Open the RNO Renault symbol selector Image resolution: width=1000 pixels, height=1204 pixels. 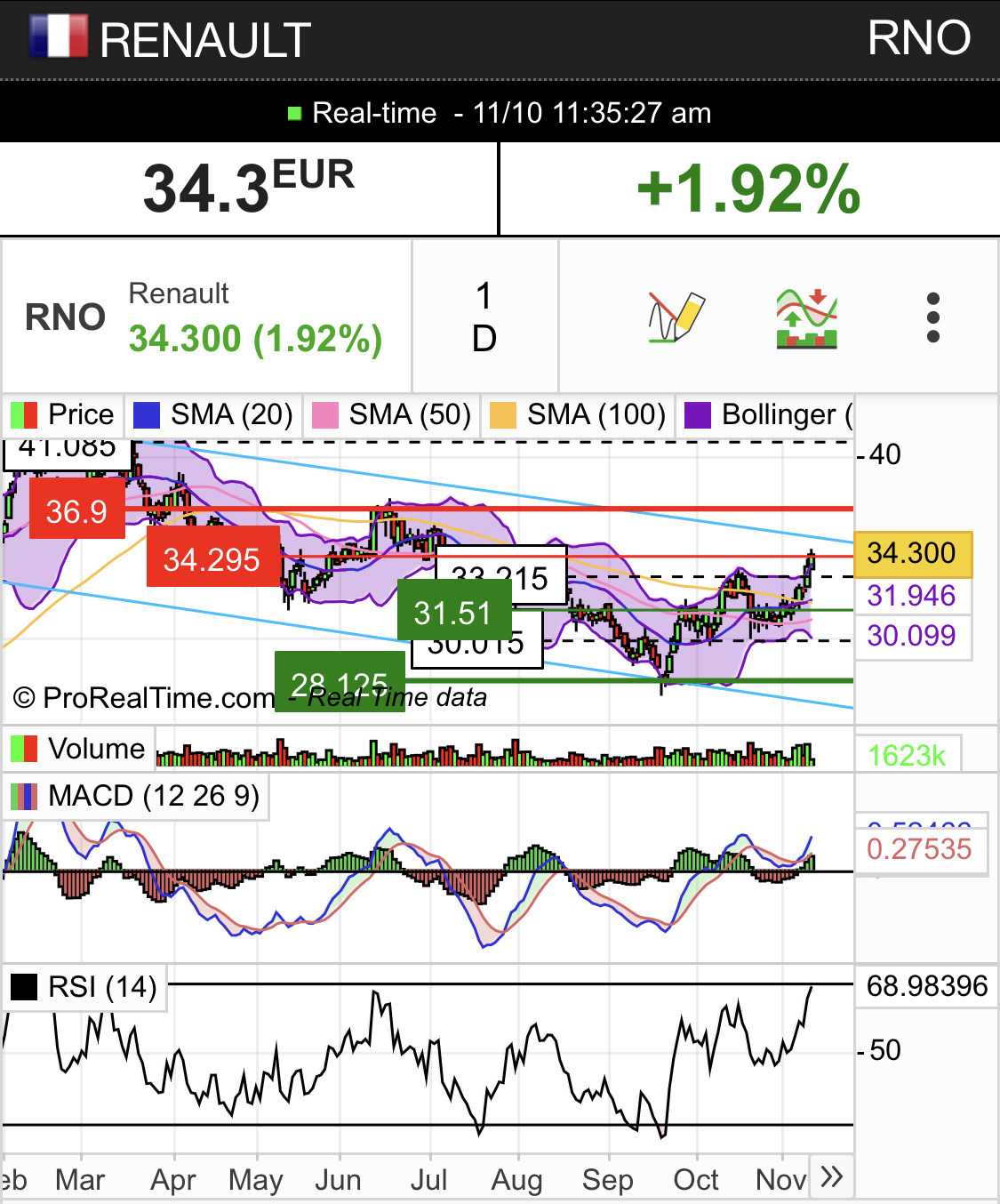coord(206,317)
